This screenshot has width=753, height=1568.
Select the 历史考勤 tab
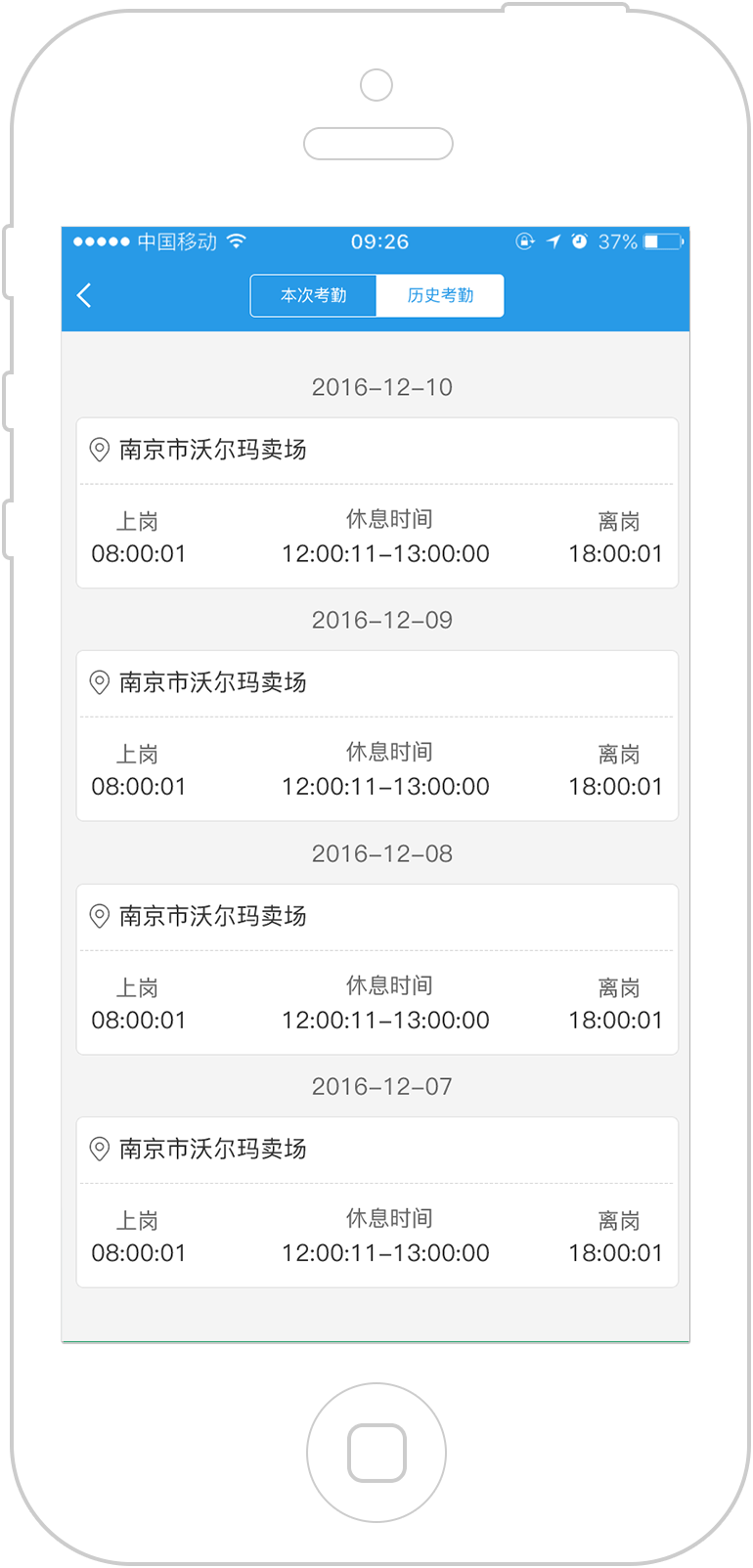(x=440, y=295)
